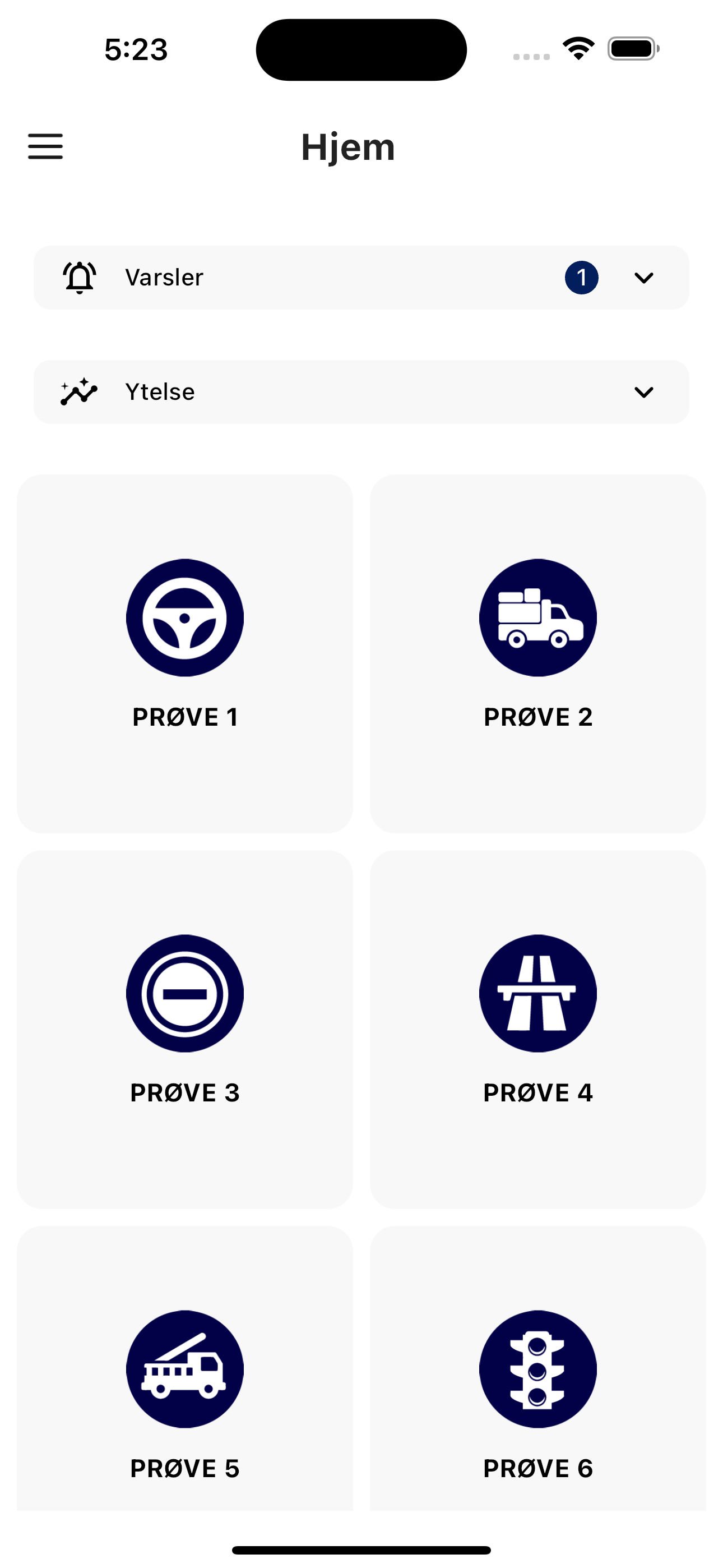The width and height of the screenshot is (723, 1568).
Task: Launch PRØVE 4 with the highway icon
Action: 537,1029
